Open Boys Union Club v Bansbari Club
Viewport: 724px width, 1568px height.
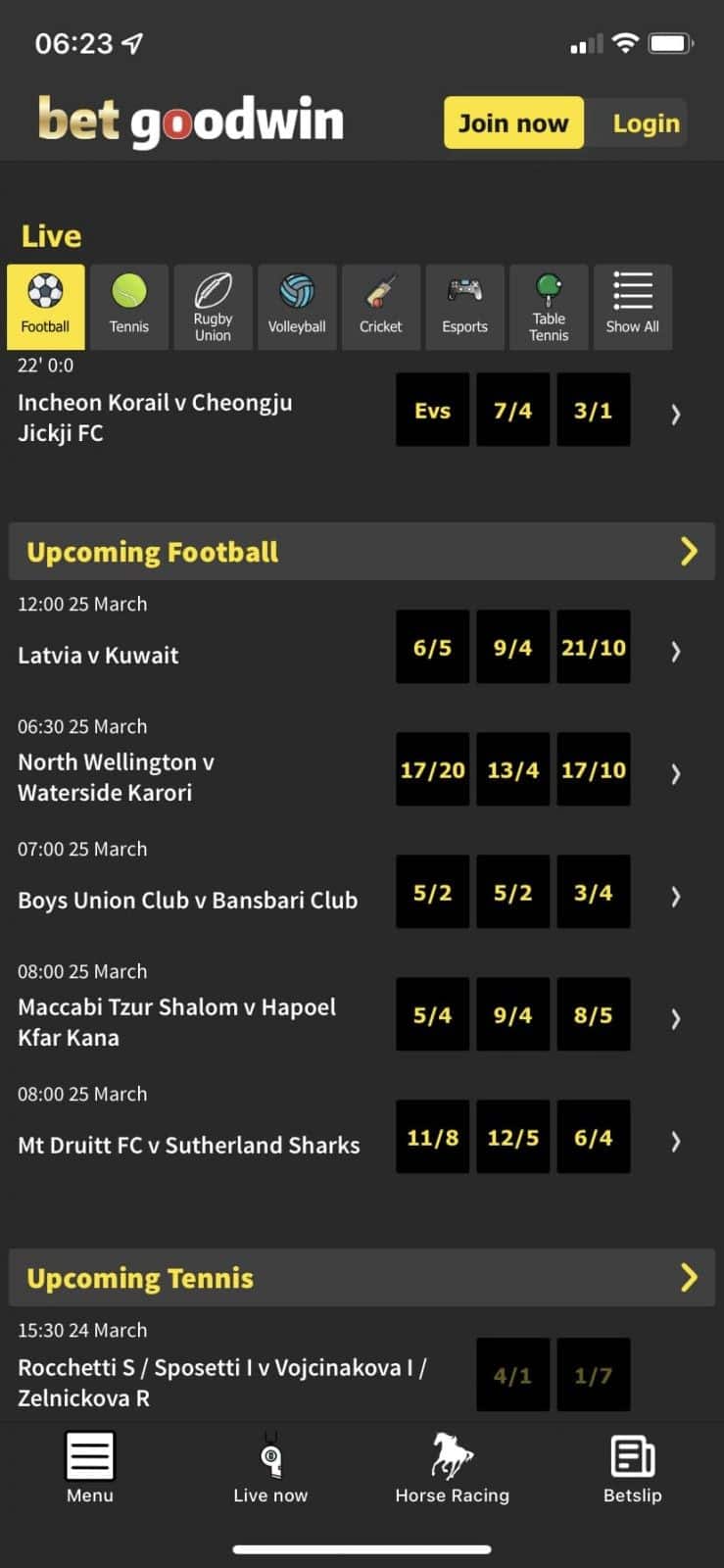coord(187,900)
